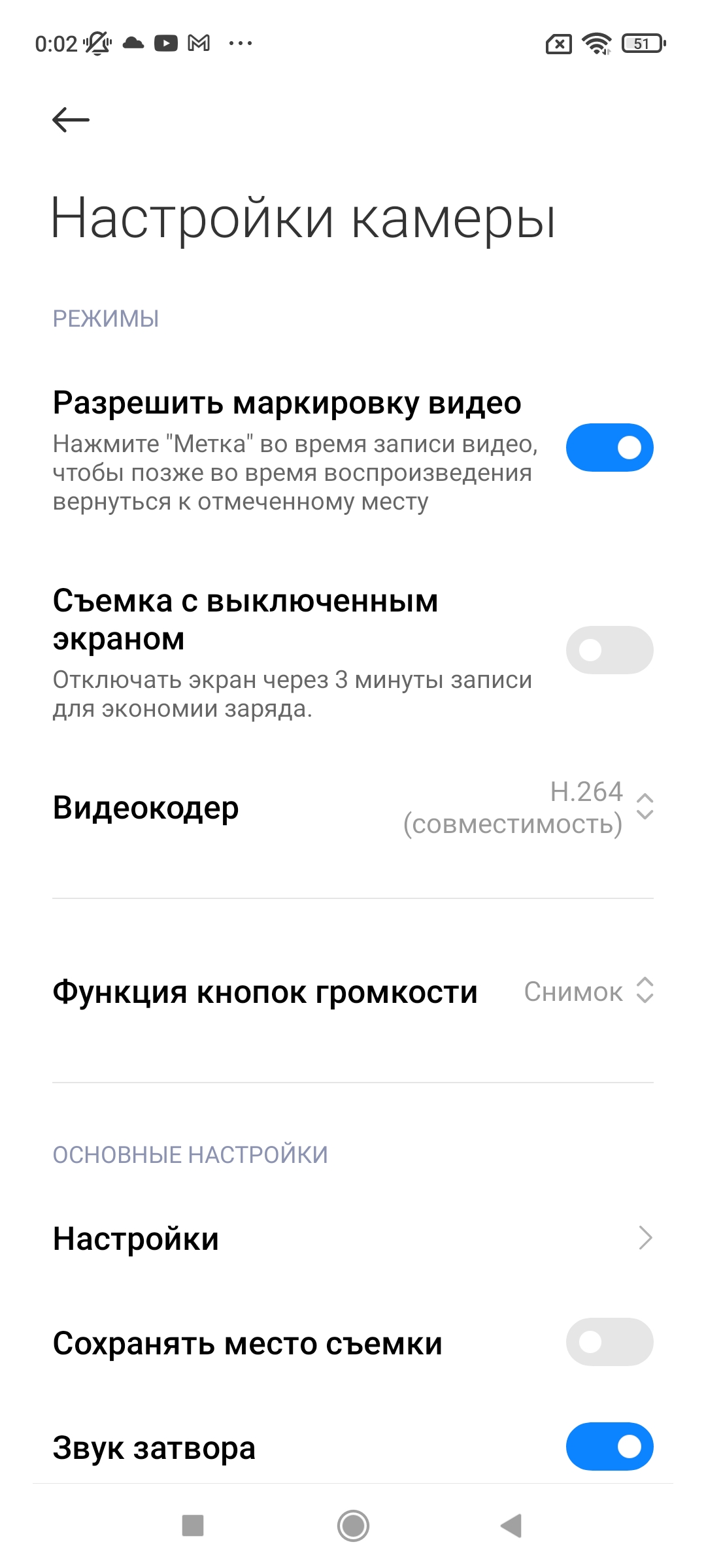Go back with the top arrow
The height and width of the screenshot is (1568, 706).
[71, 120]
